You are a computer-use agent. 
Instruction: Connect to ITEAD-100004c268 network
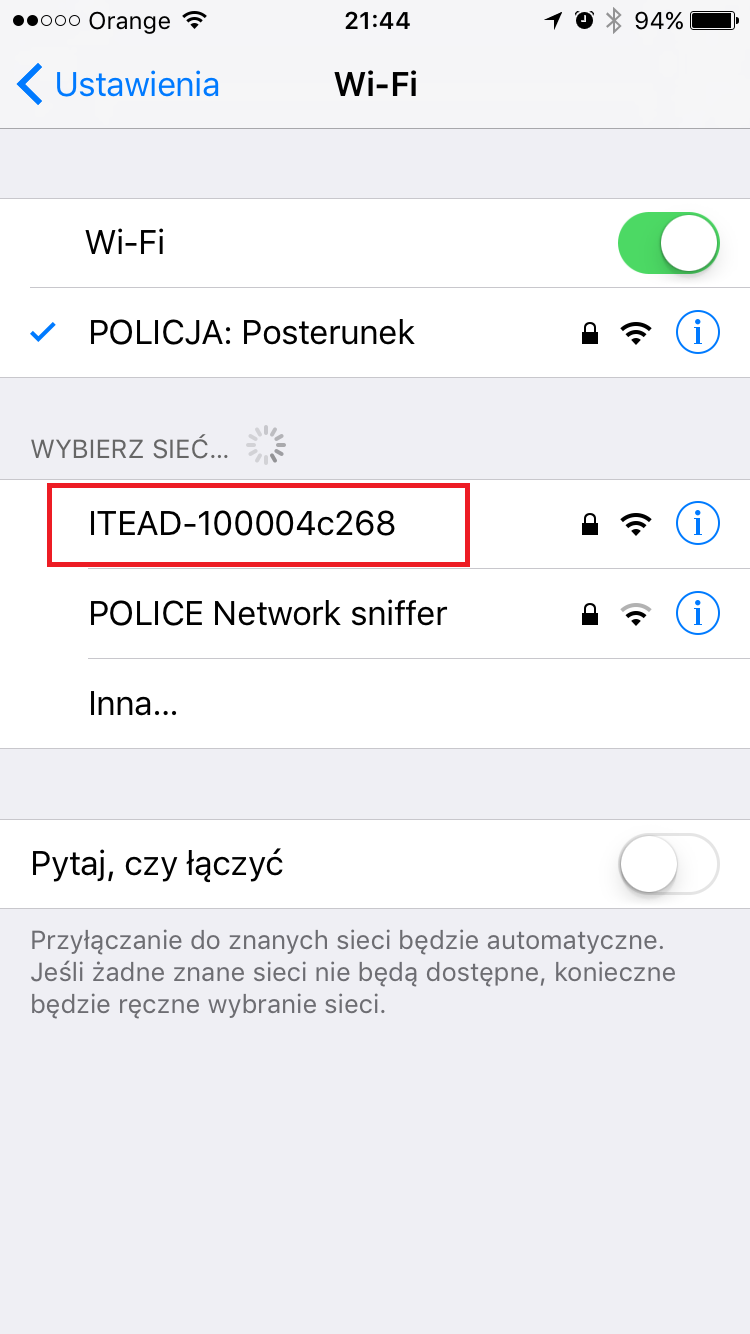pos(375,523)
